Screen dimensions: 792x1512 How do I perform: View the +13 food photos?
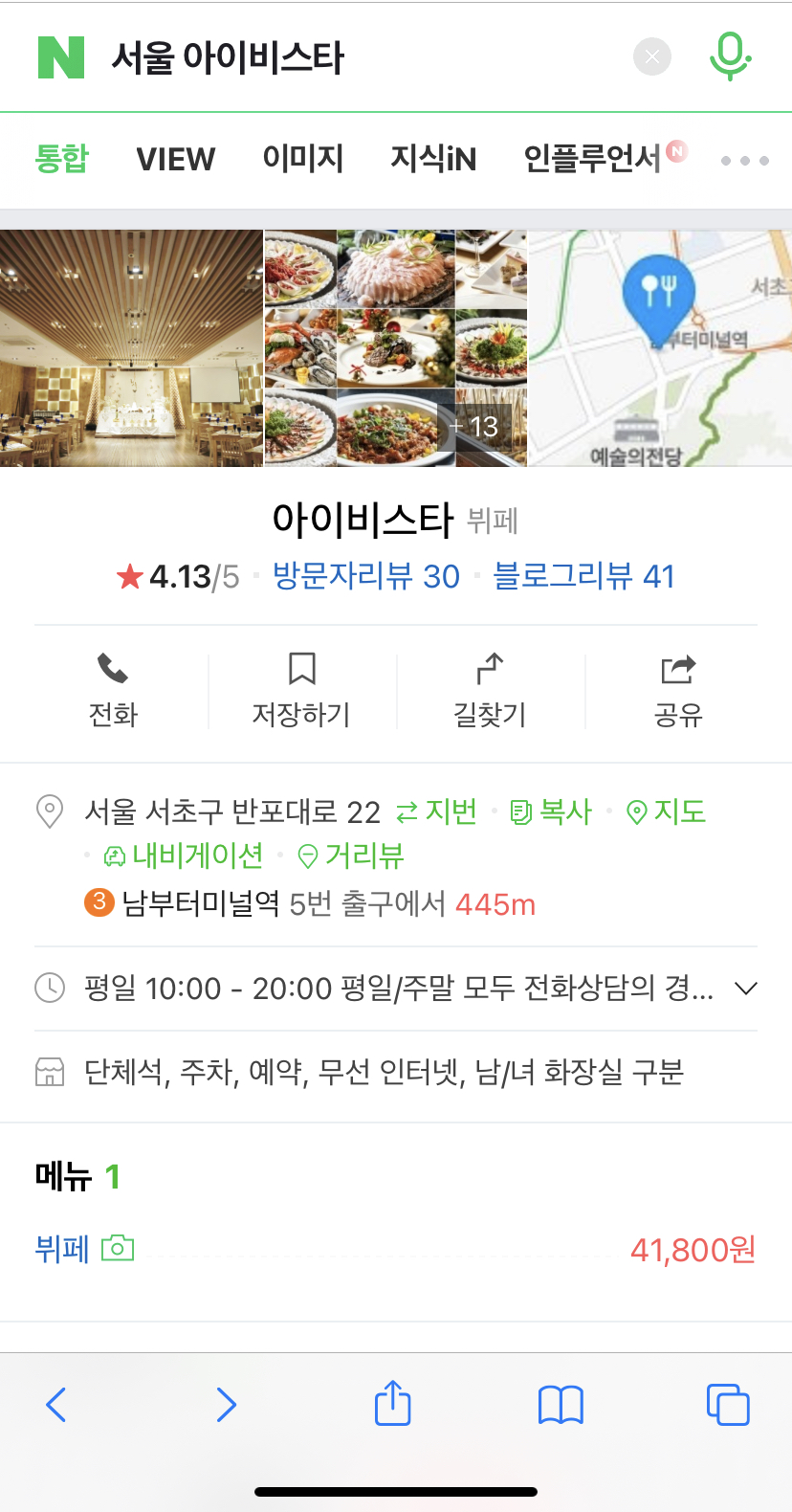[474, 426]
